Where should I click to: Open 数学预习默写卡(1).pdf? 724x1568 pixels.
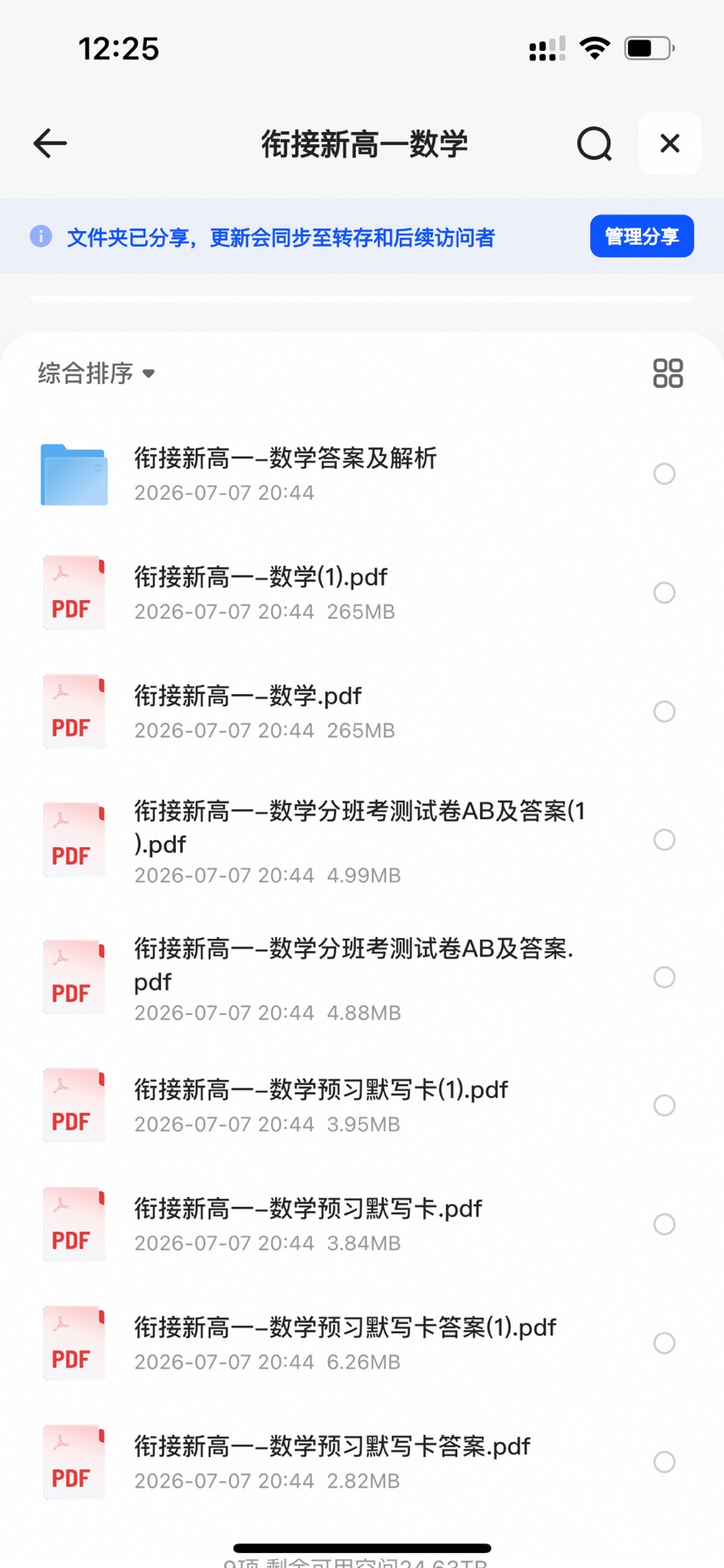click(350, 1106)
